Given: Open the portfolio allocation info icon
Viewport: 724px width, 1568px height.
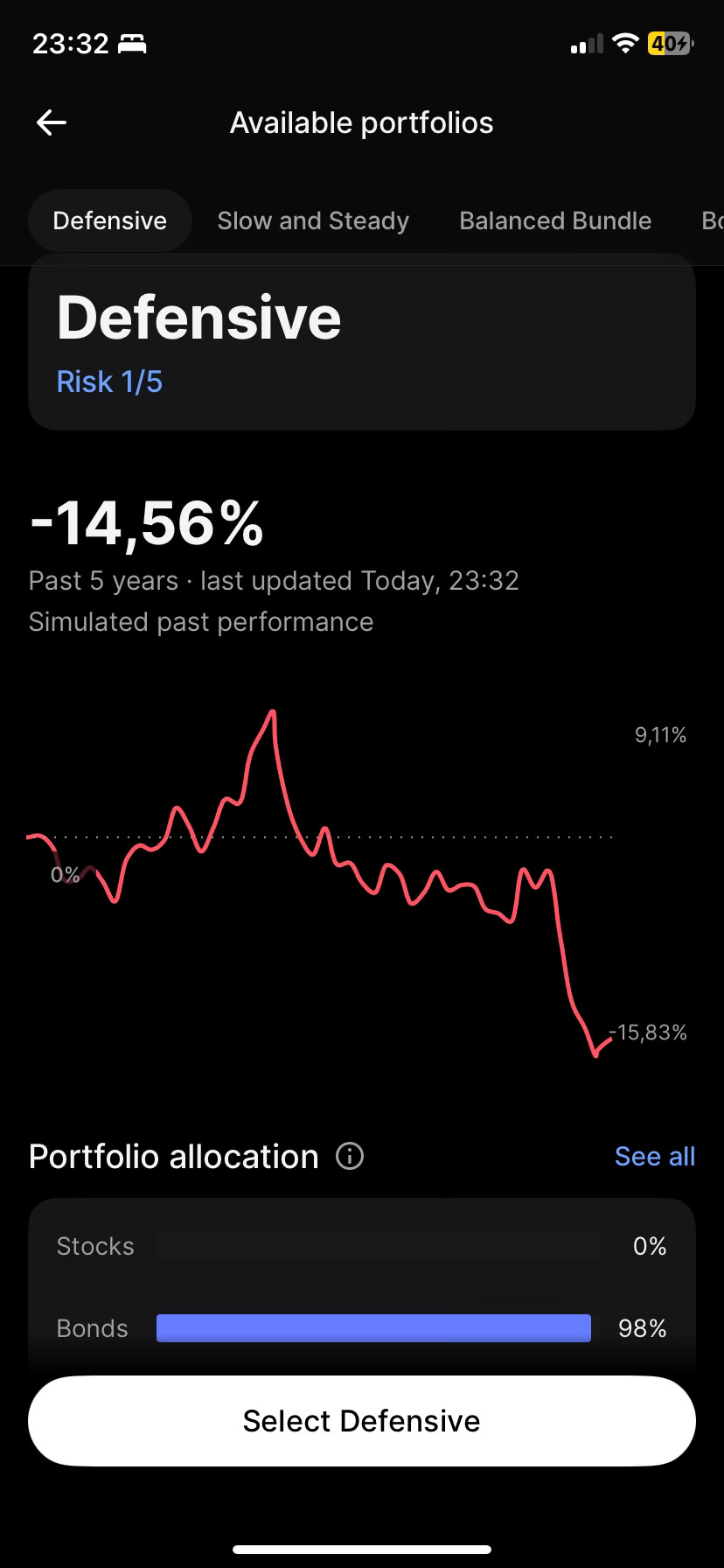Looking at the screenshot, I should point(350,1157).
